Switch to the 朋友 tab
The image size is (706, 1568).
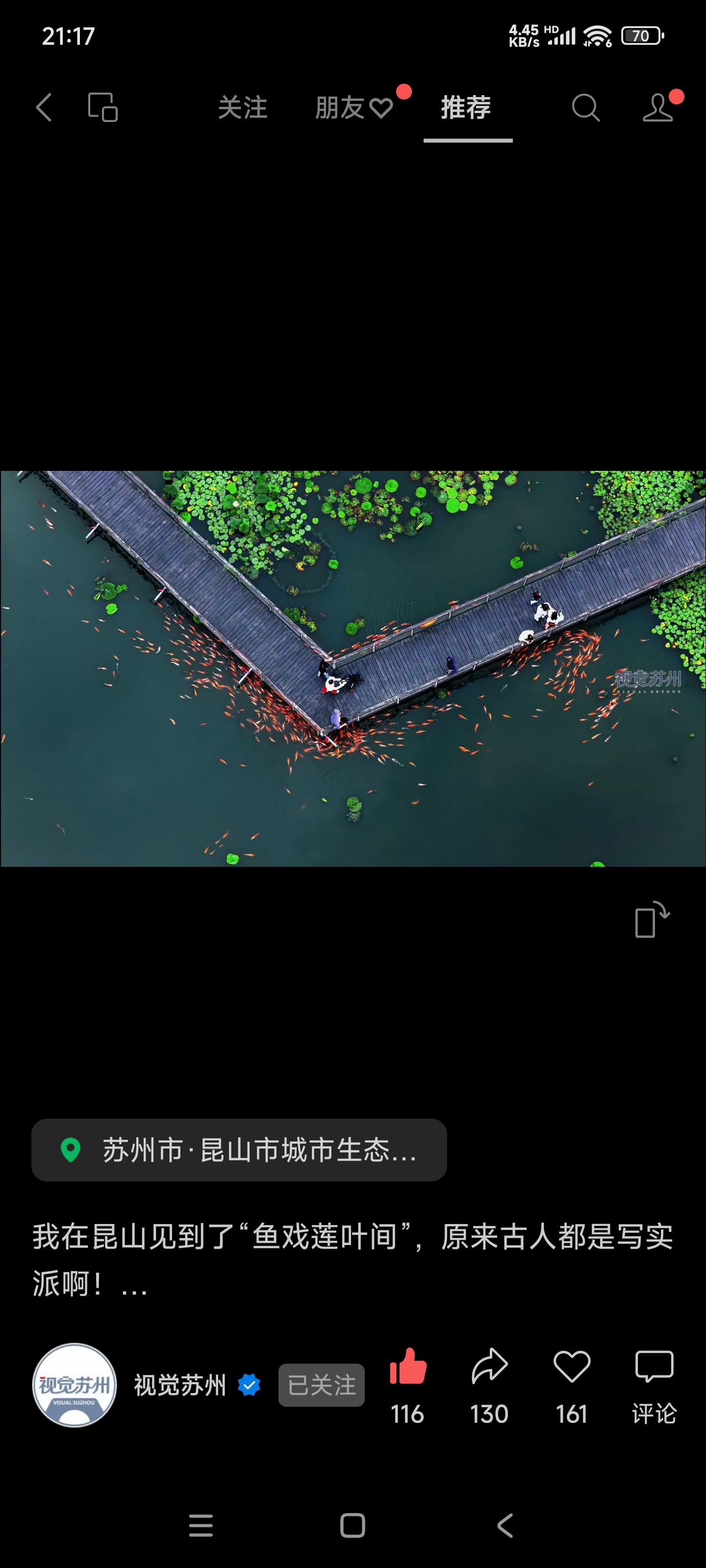click(354, 108)
